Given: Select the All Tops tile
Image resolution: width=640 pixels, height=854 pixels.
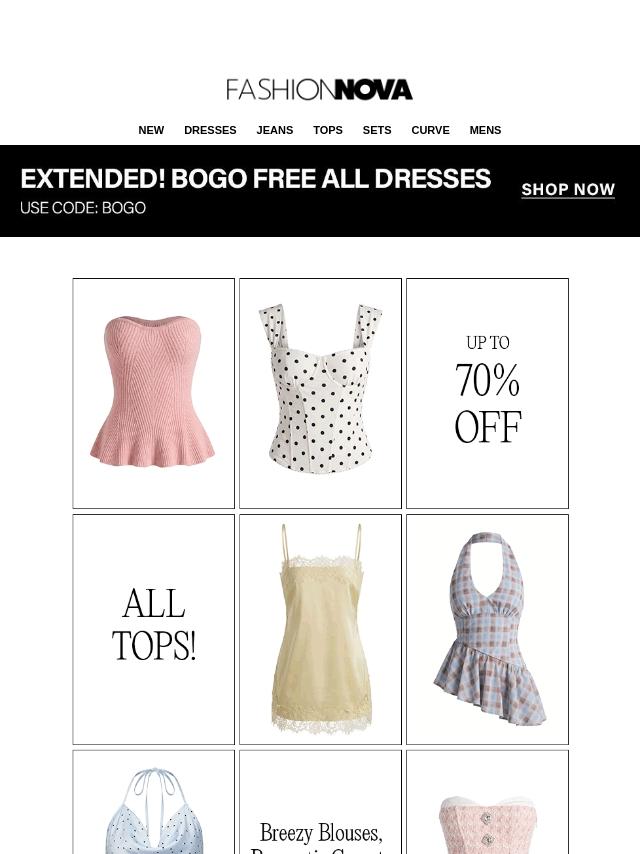Looking at the screenshot, I should [153, 629].
